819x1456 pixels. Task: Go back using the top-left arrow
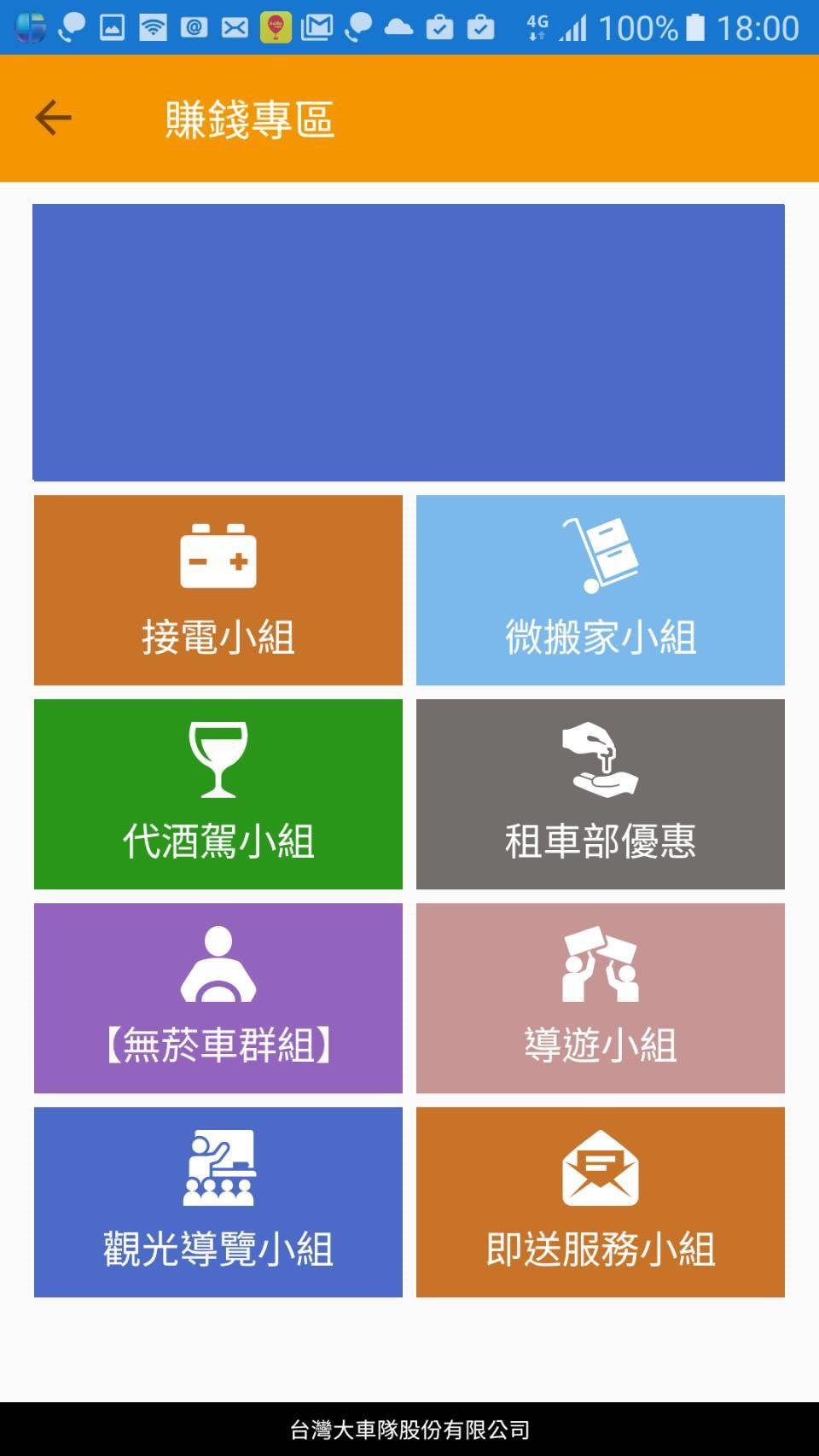pyautogui.click(x=53, y=118)
